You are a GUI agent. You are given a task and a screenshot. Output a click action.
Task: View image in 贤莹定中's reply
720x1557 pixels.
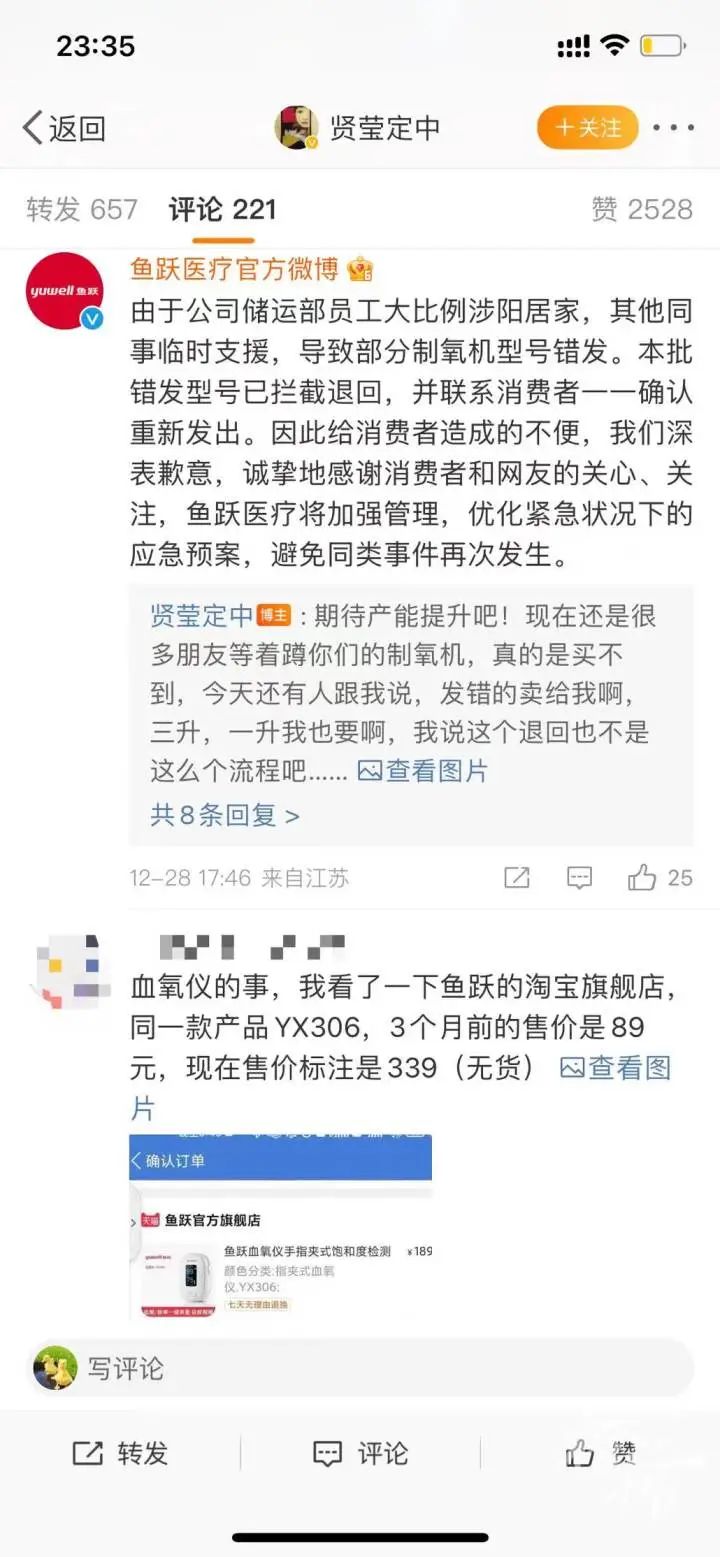click(424, 771)
